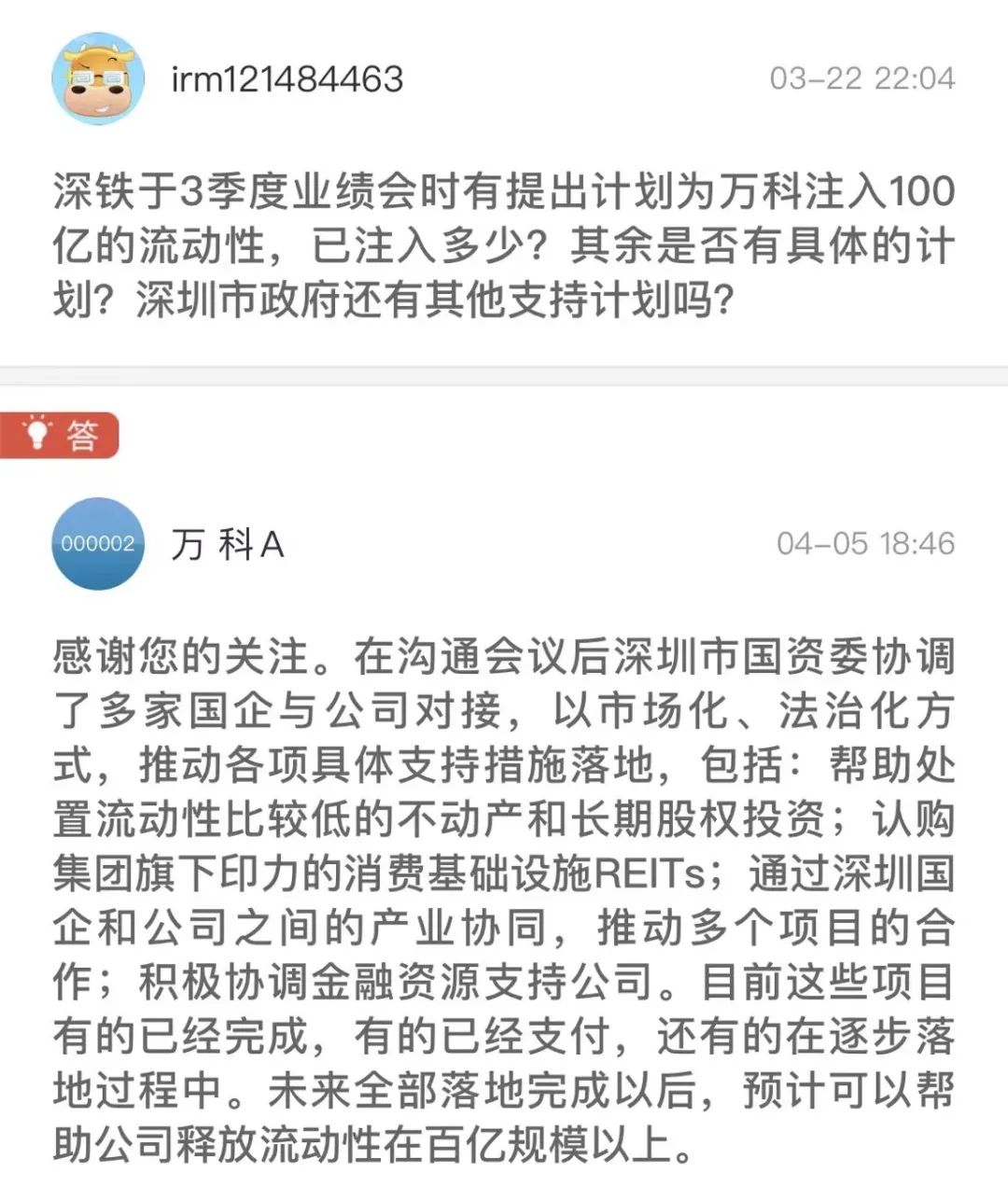Open the profile avatar of irm121484463
Screen dimensions: 1008x1201
click(97, 78)
